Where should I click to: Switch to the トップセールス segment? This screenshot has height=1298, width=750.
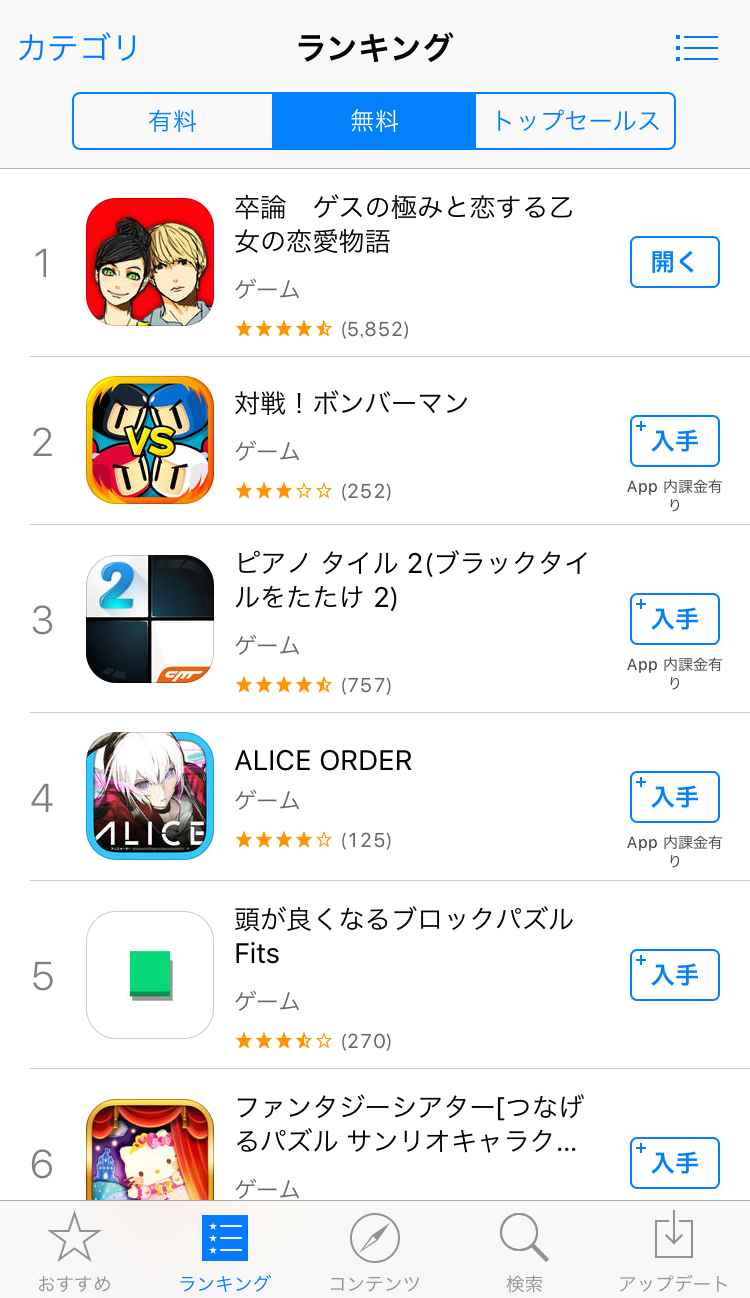coord(576,121)
